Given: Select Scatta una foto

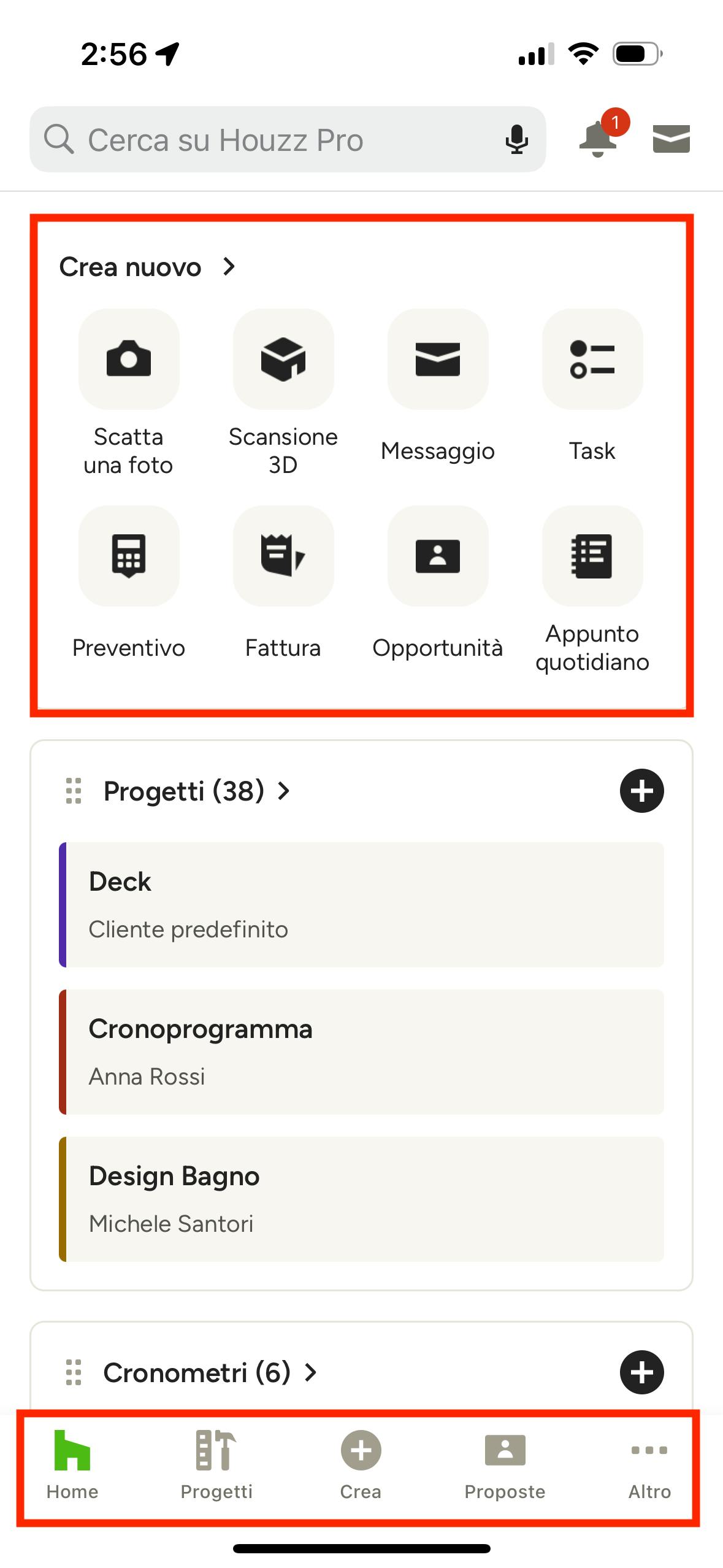Looking at the screenshot, I should 129,393.
